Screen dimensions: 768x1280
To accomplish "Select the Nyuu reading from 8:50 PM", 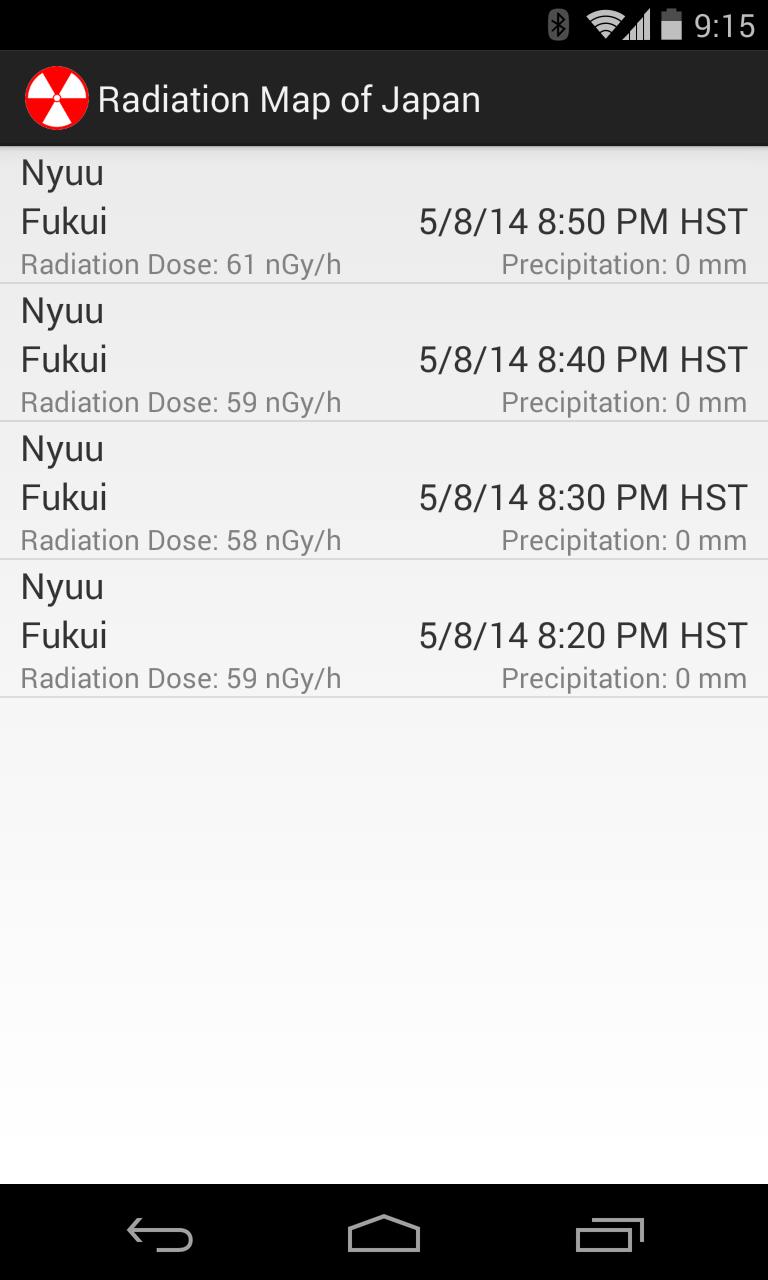I will (x=384, y=216).
